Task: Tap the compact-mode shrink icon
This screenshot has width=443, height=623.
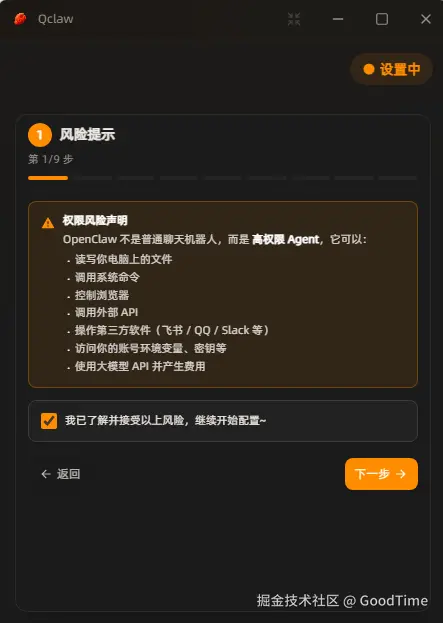Action: 294,19
